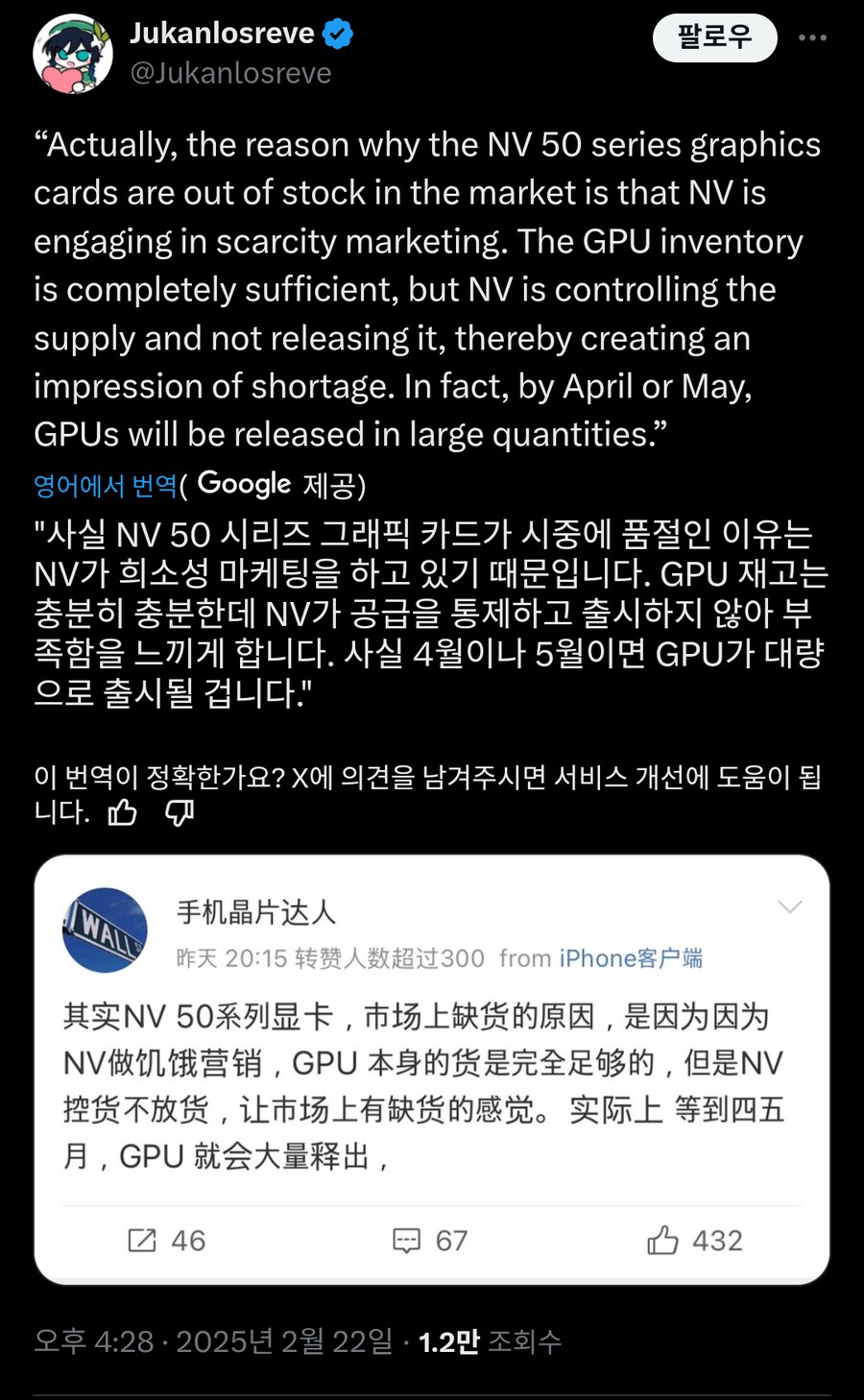The height and width of the screenshot is (1400, 864).
Task: Rate the translation with thumbs up
Action: tap(123, 813)
